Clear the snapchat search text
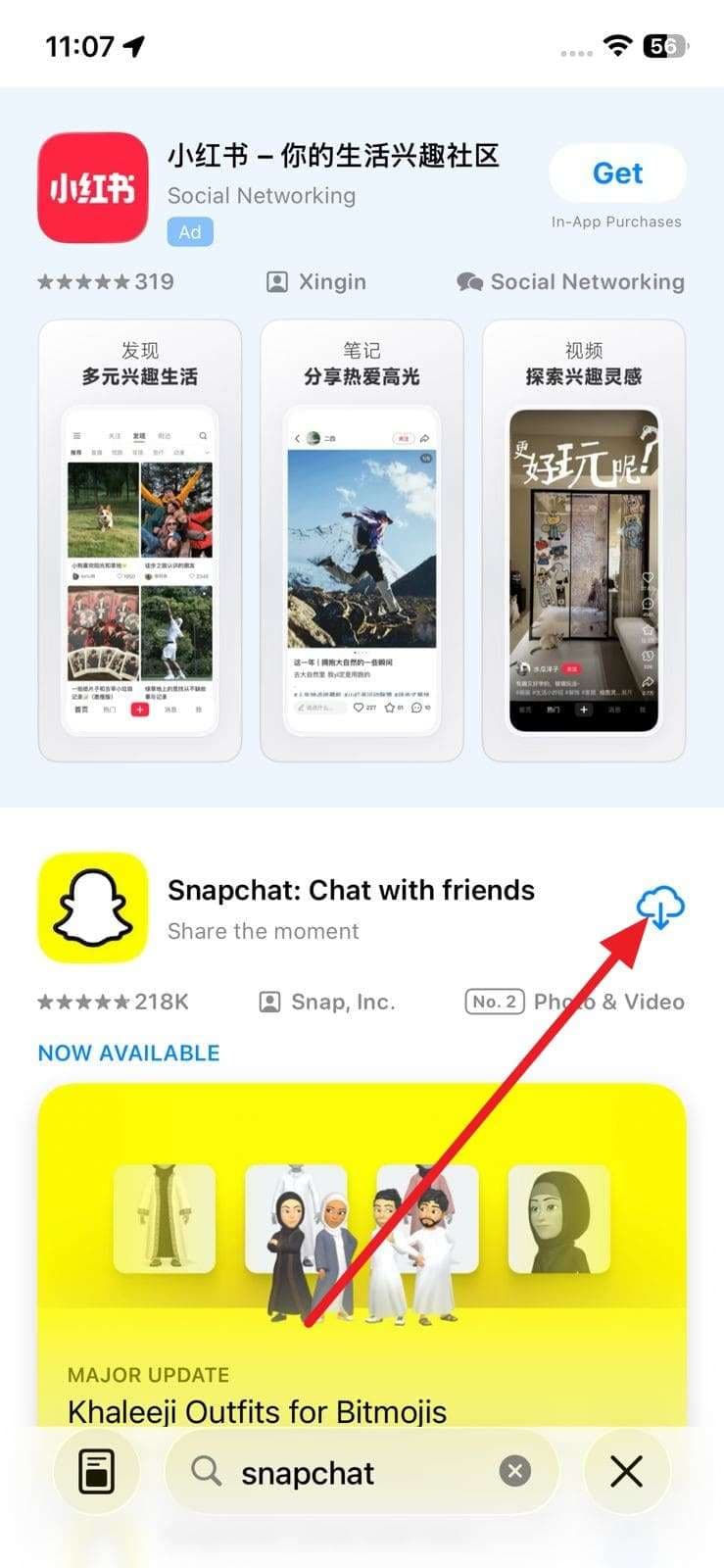The image size is (724, 1568). [515, 1471]
